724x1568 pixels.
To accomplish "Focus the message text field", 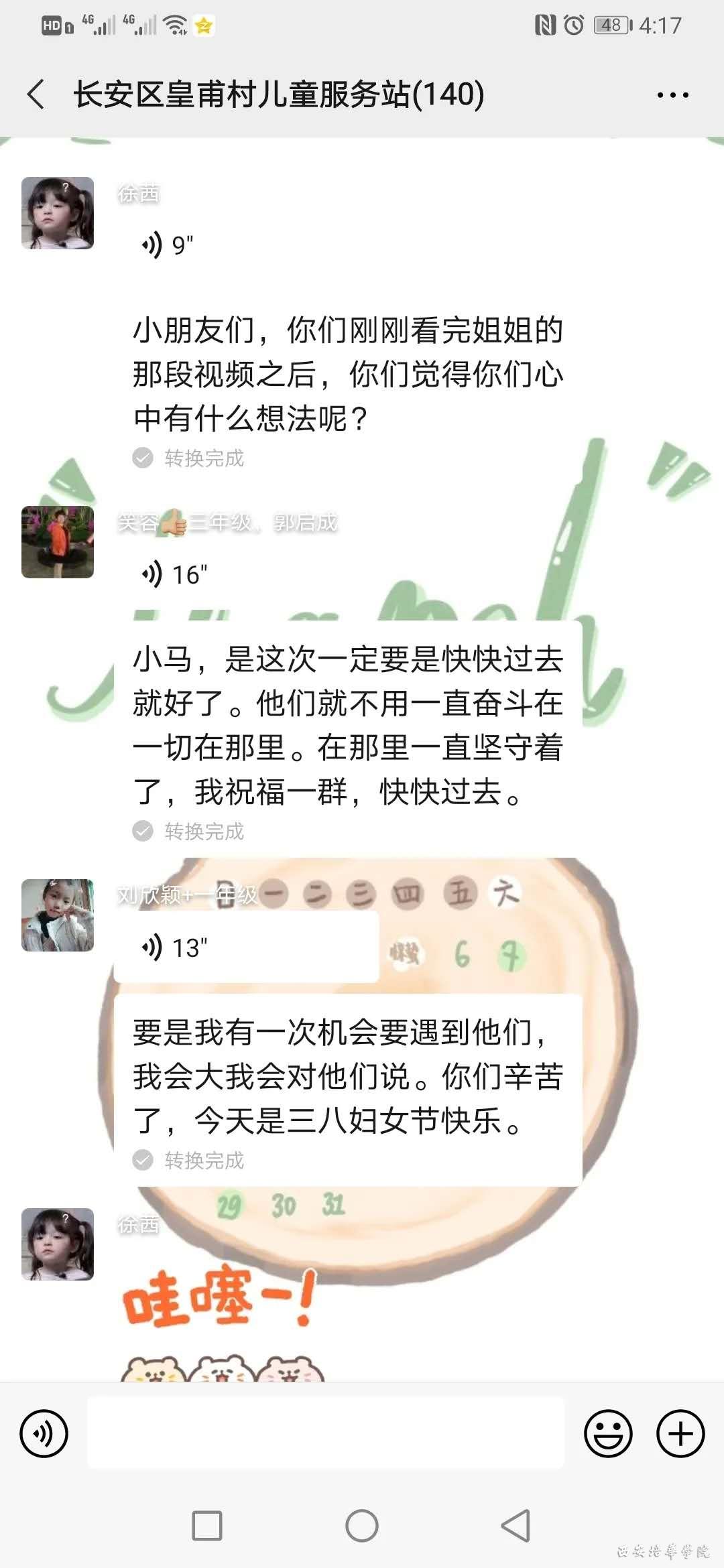I will coord(326,1433).
